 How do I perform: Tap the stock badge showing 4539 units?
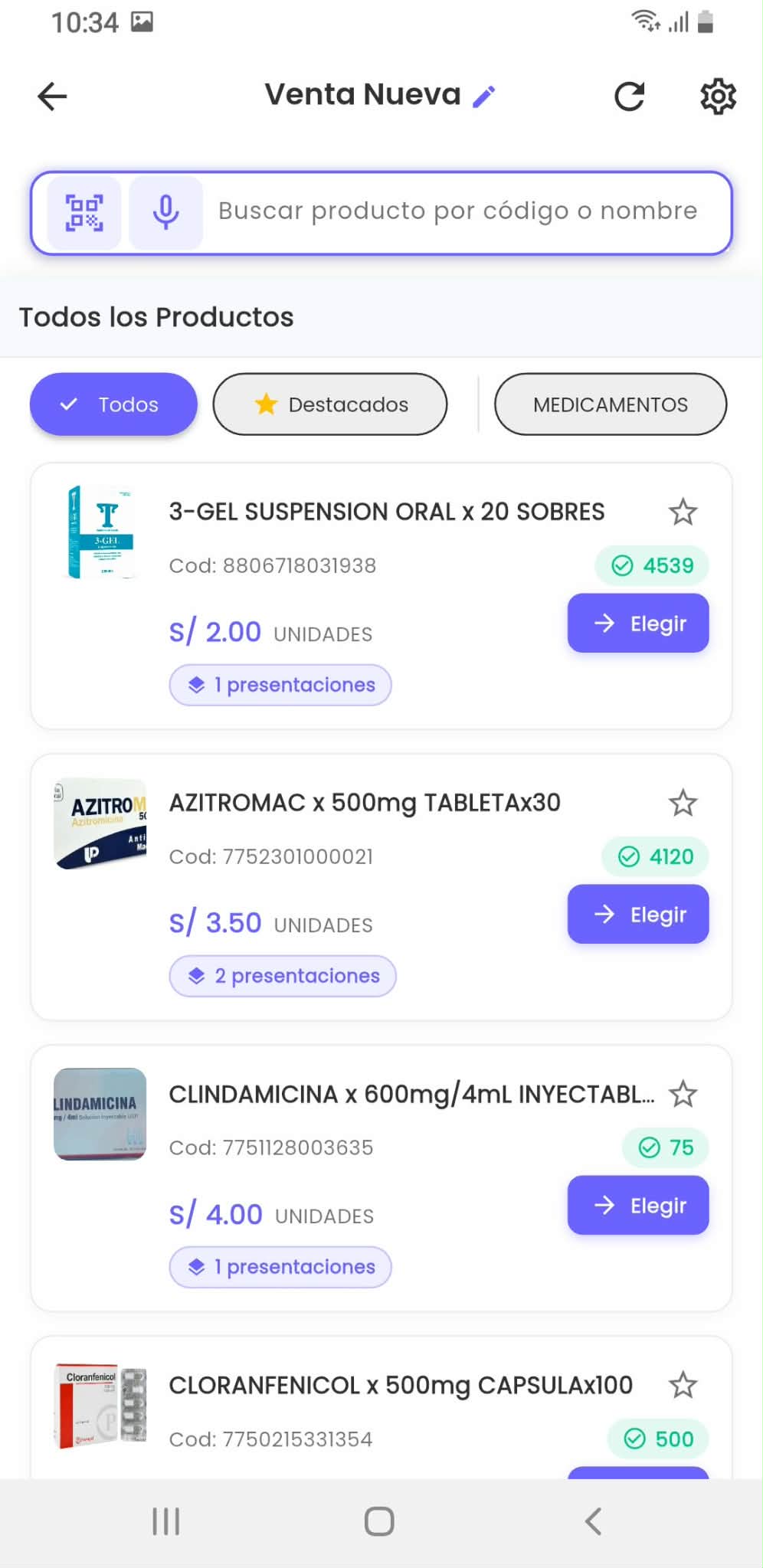(652, 565)
